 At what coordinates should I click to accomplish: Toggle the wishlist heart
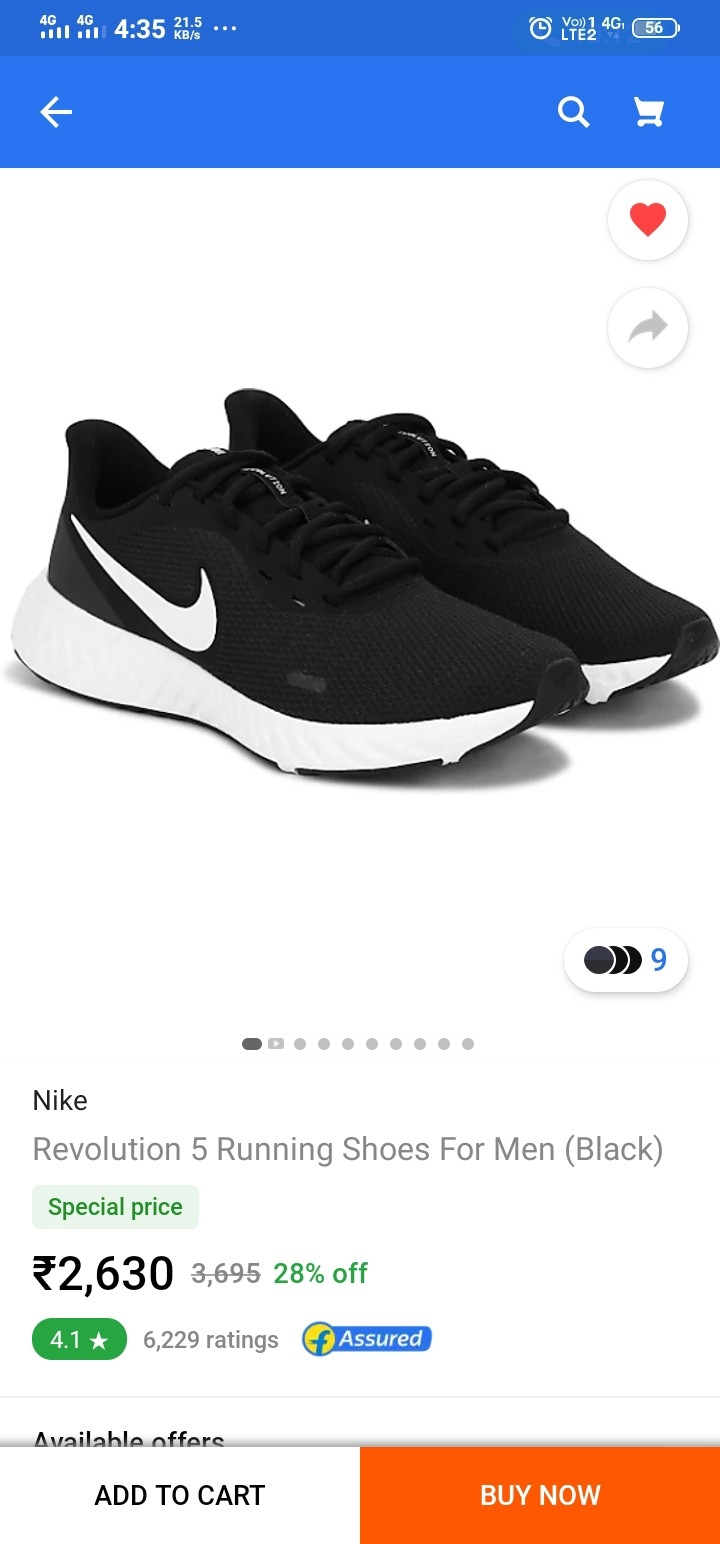(647, 220)
